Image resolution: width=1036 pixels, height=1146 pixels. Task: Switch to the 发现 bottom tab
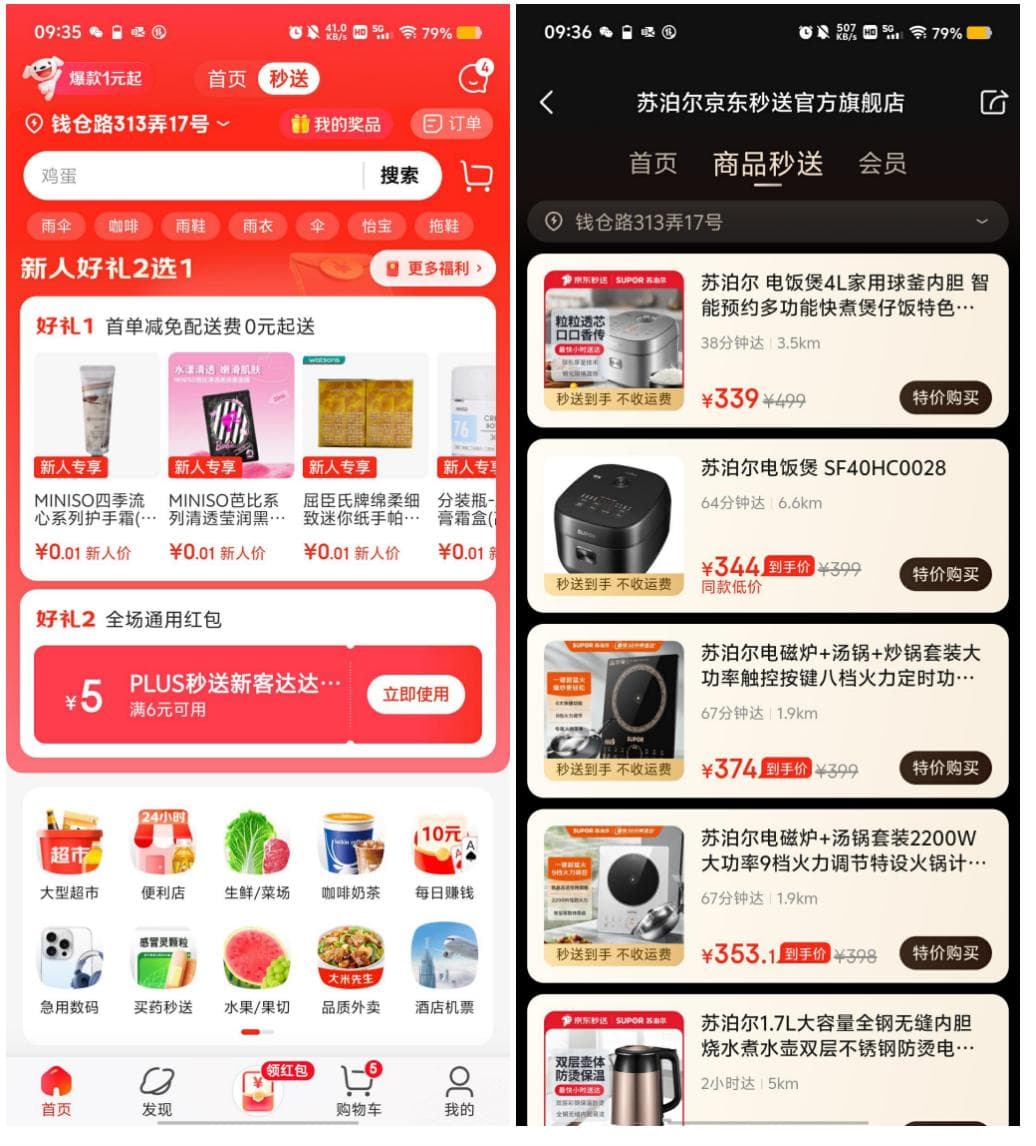click(x=157, y=1091)
